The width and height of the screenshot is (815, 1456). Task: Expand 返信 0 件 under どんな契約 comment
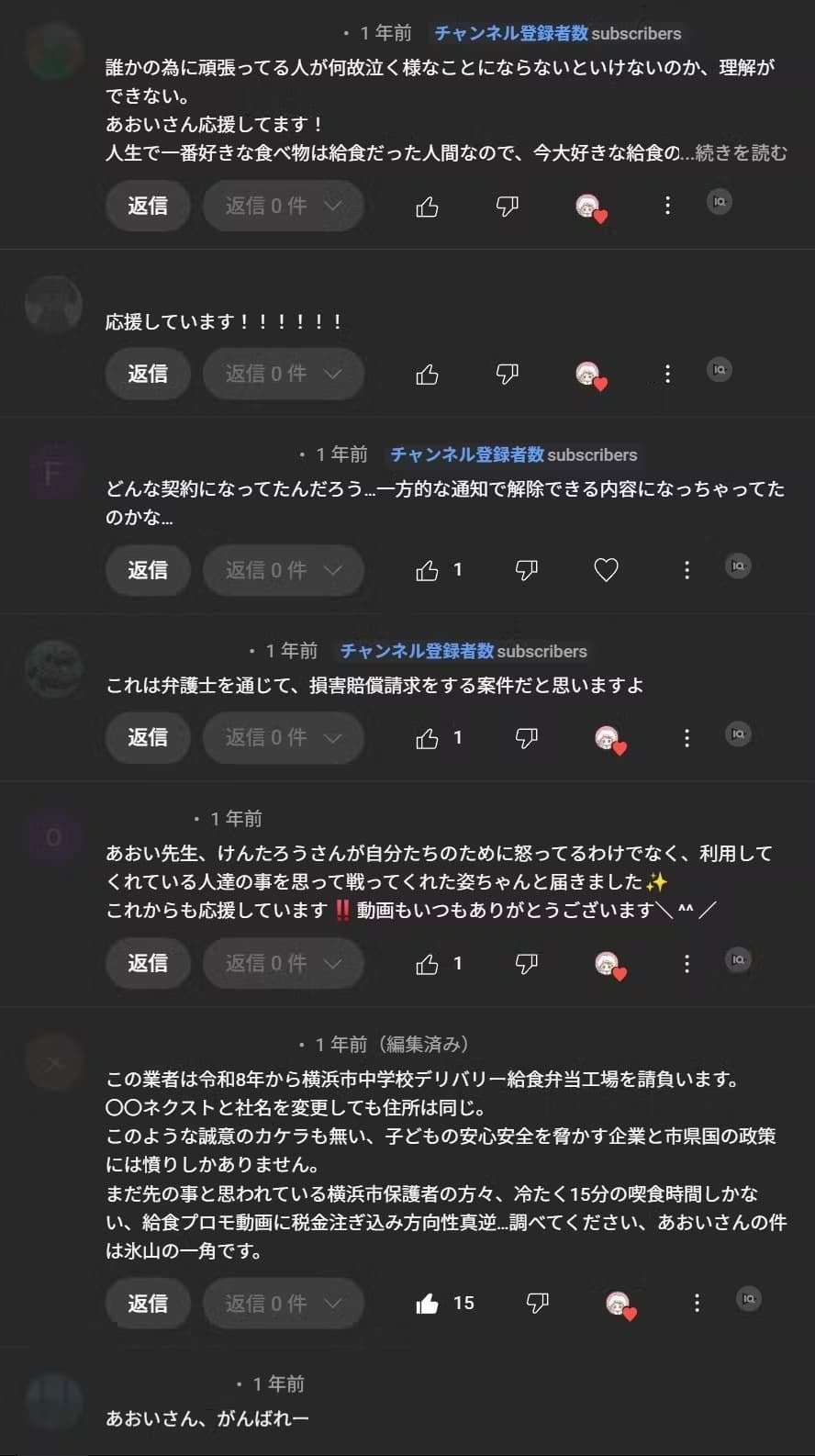point(283,570)
